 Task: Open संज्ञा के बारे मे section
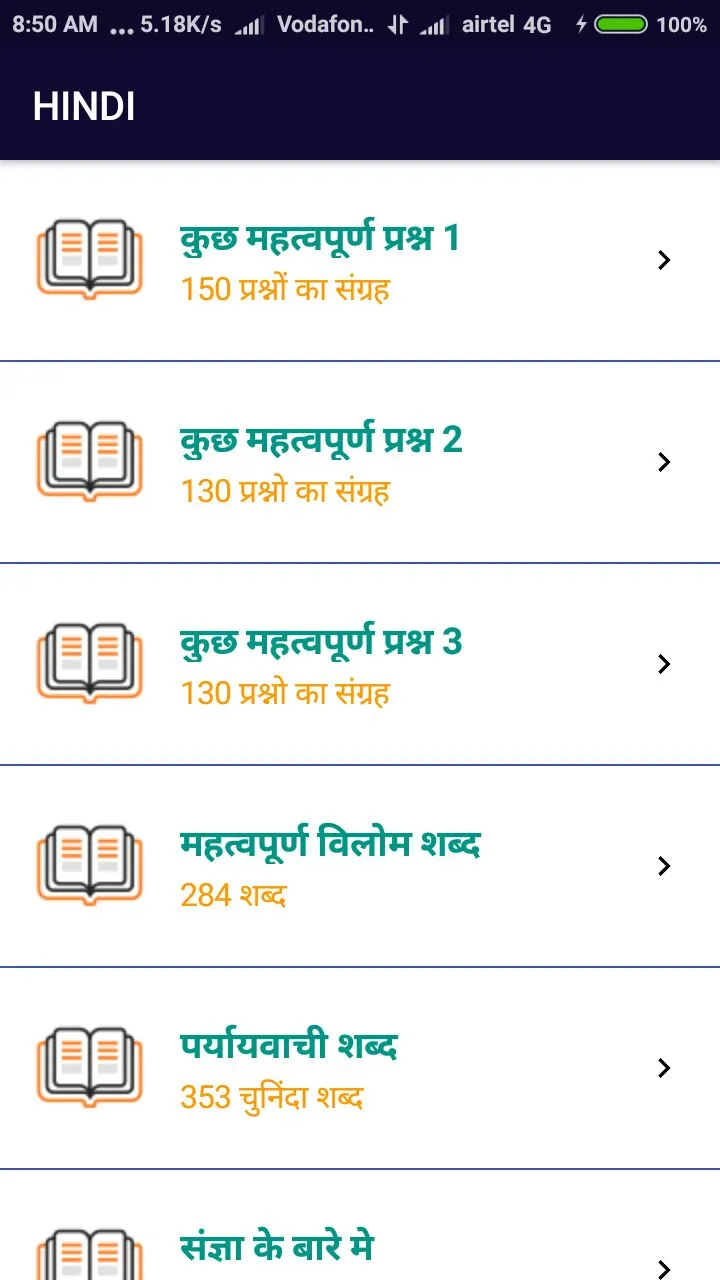(x=360, y=1225)
